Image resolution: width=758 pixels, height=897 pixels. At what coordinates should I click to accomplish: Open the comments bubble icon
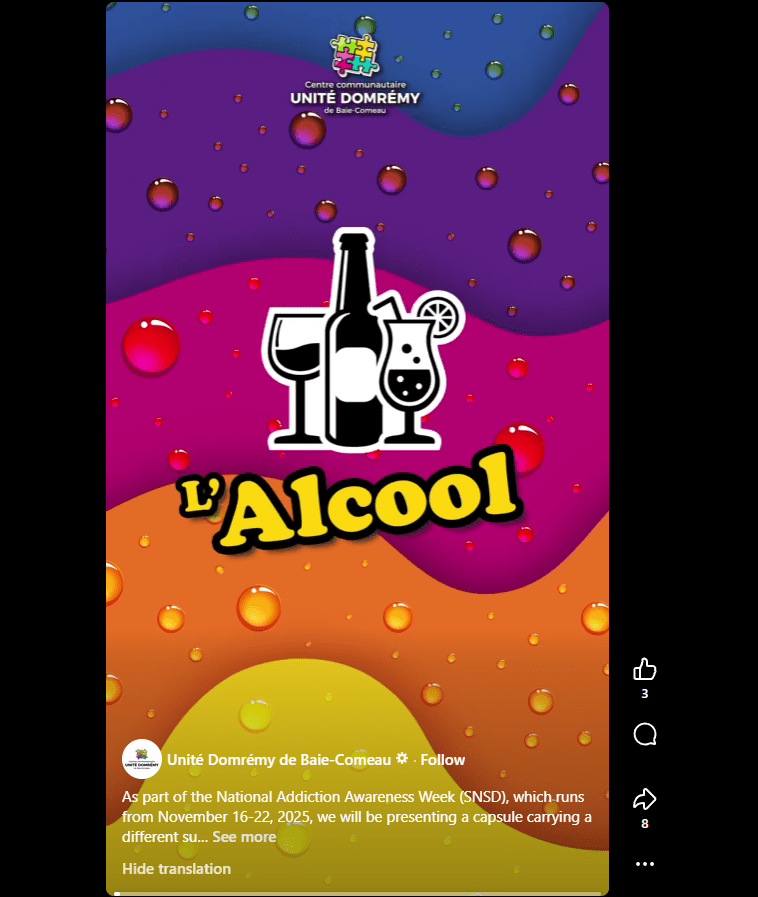coord(645,735)
